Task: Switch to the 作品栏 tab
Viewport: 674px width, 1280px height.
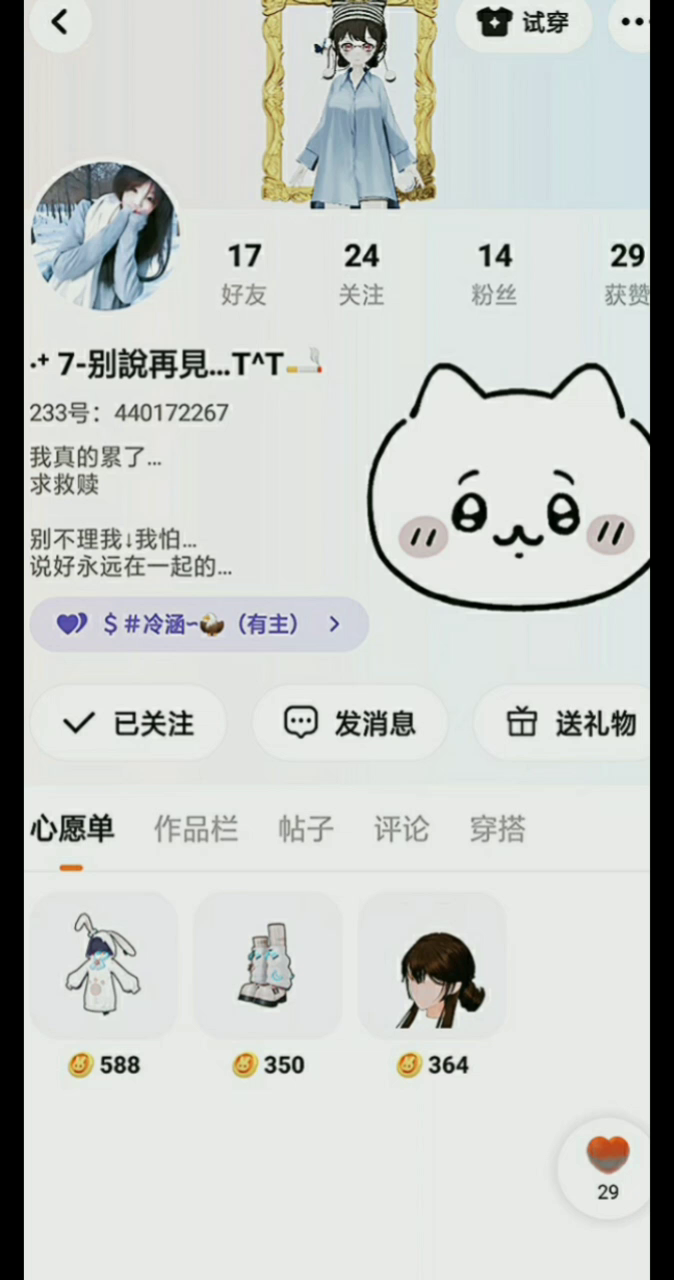Action: coord(196,829)
